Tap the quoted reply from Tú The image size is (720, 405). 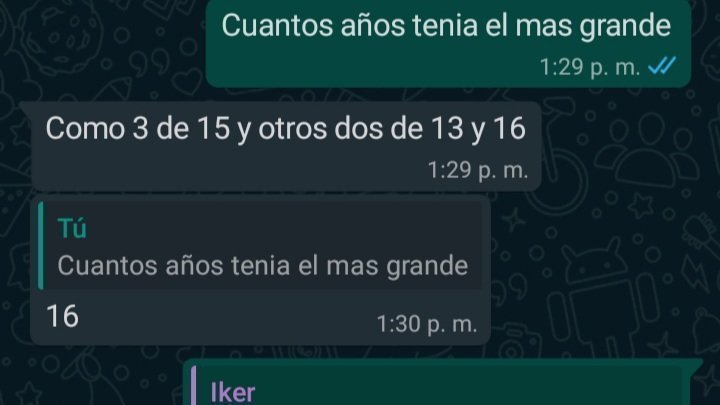click(x=260, y=248)
